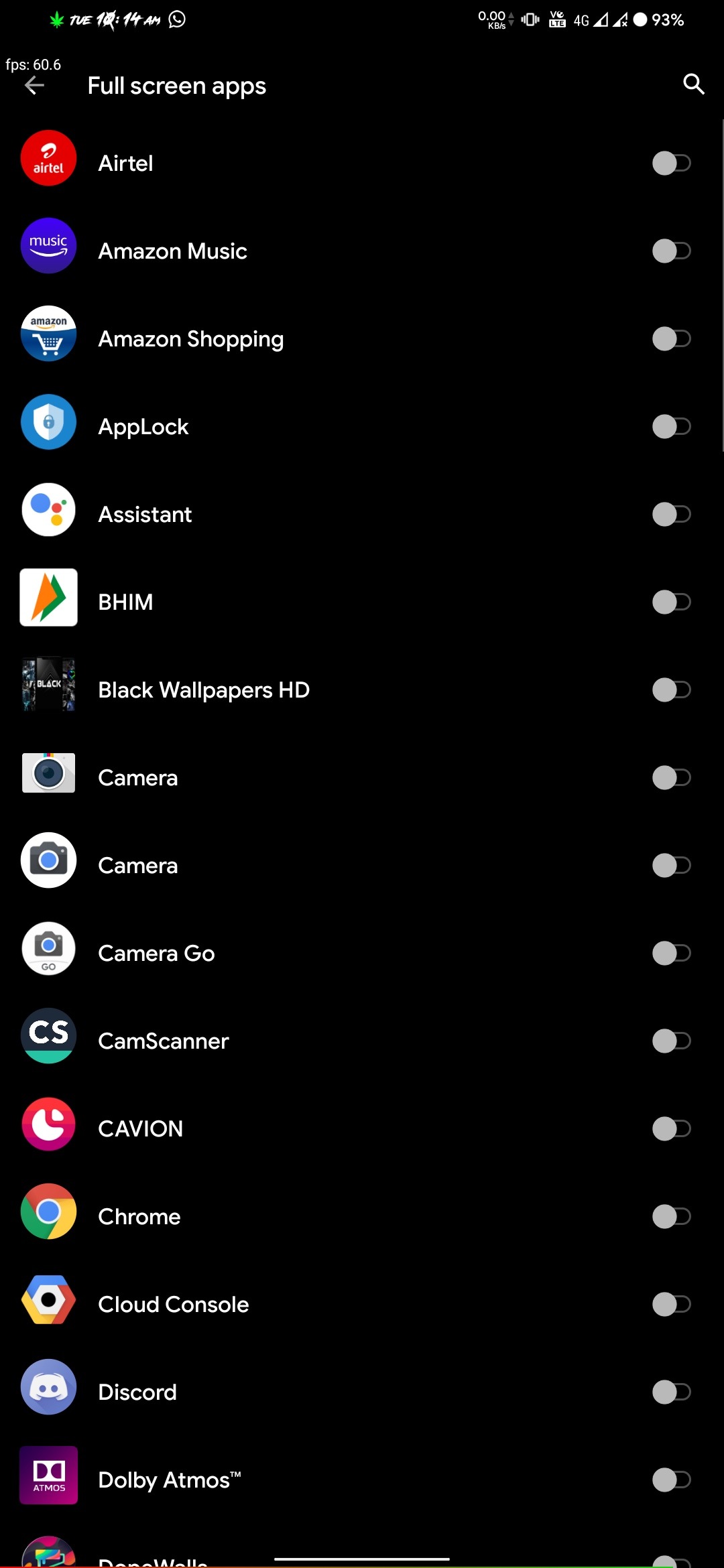724x1568 pixels.
Task: Enable the Chrome full screen switch
Action: 671,1216
